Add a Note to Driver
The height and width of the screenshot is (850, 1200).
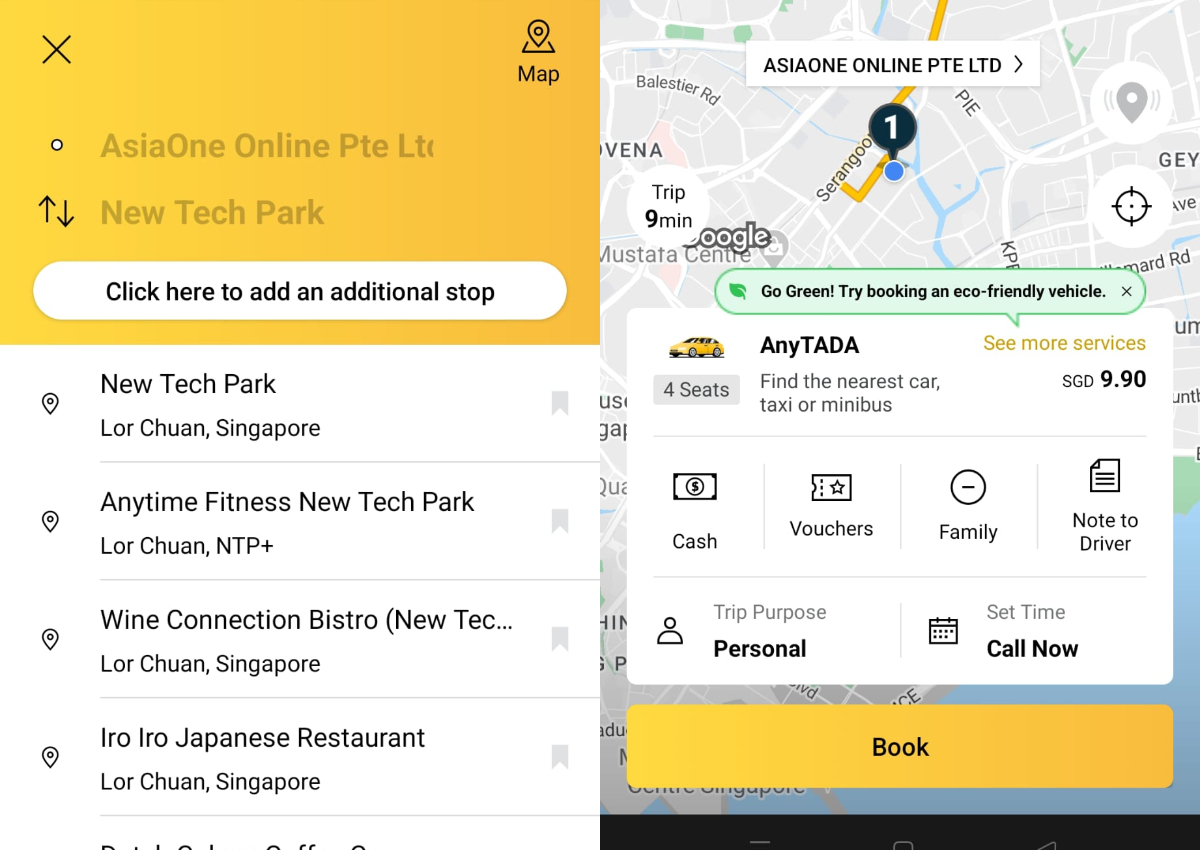point(1104,506)
